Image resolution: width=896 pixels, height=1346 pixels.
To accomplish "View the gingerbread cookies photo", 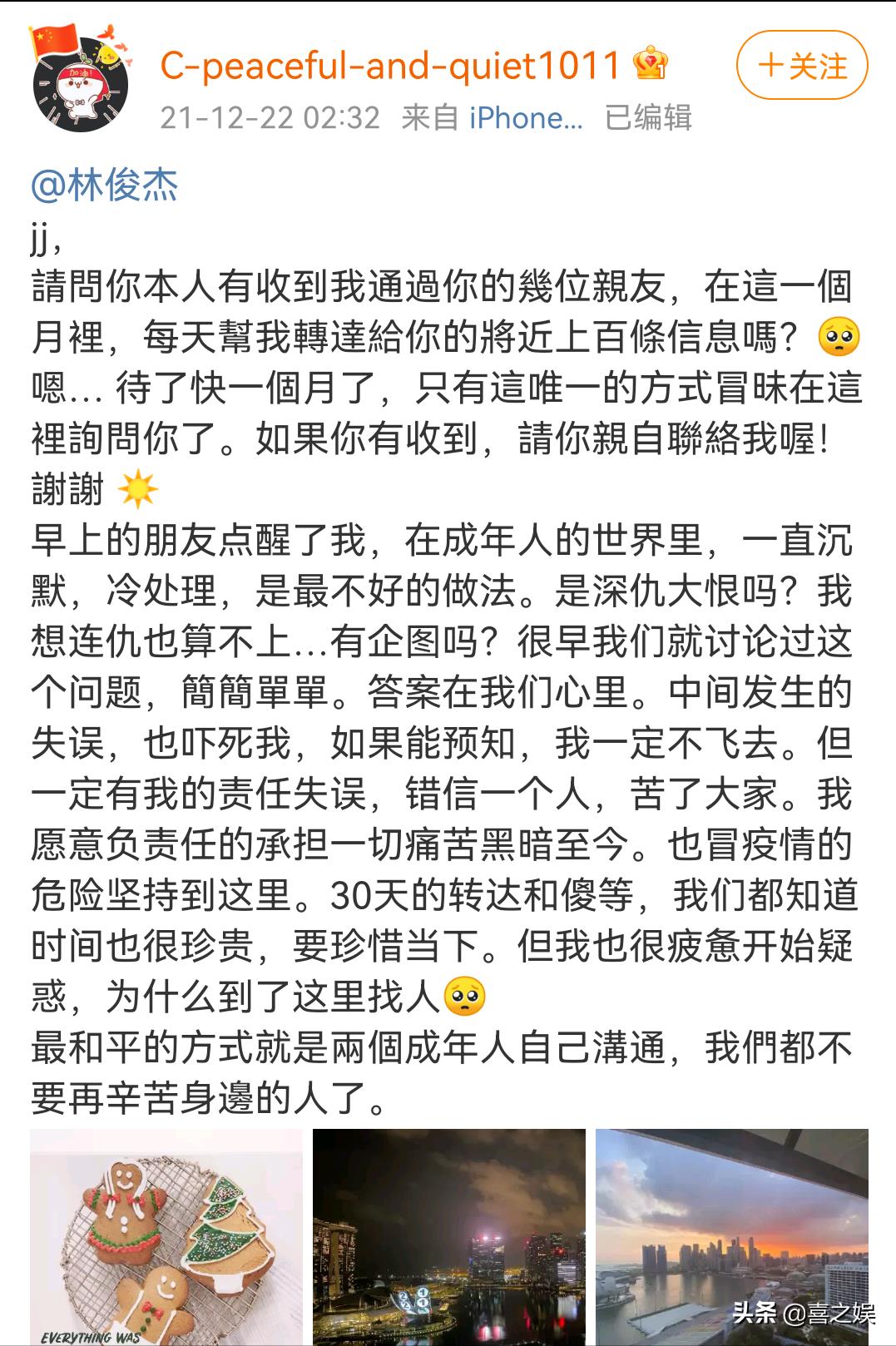I will (166, 1236).
